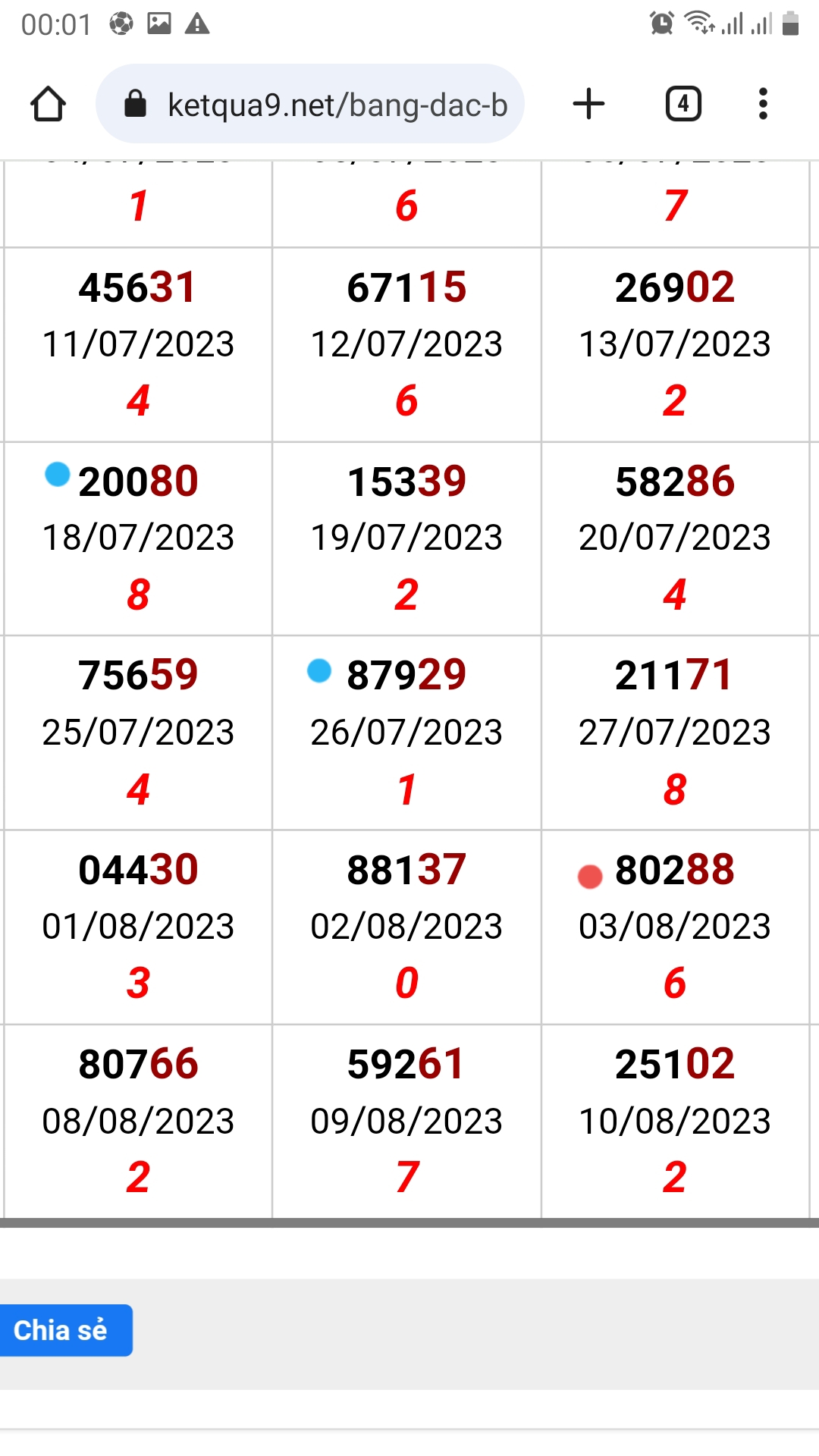Tap the ketqua9.net address bar
Viewport: 819px width, 1456px height.
coord(310,104)
